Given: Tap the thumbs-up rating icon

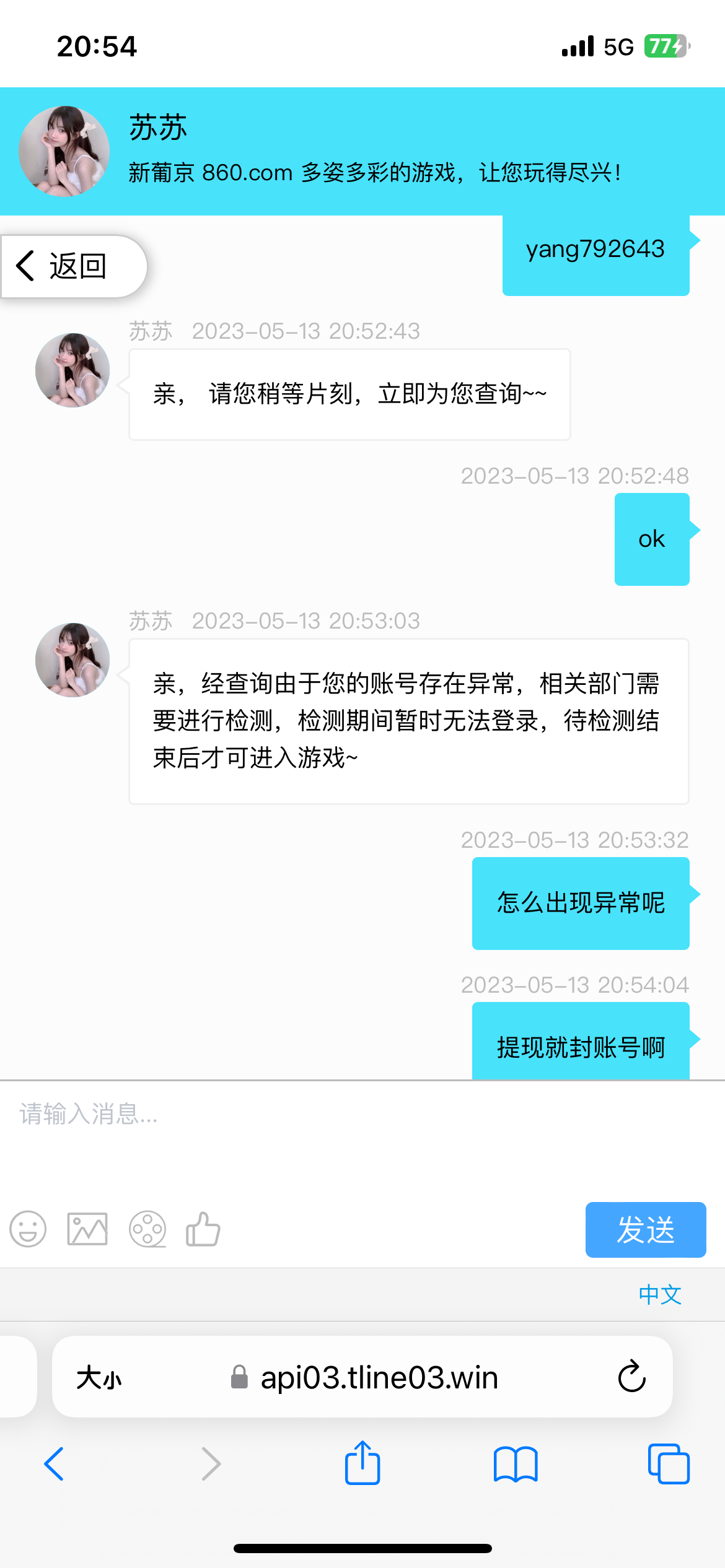Looking at the screenshot, I should point(203,1229).
